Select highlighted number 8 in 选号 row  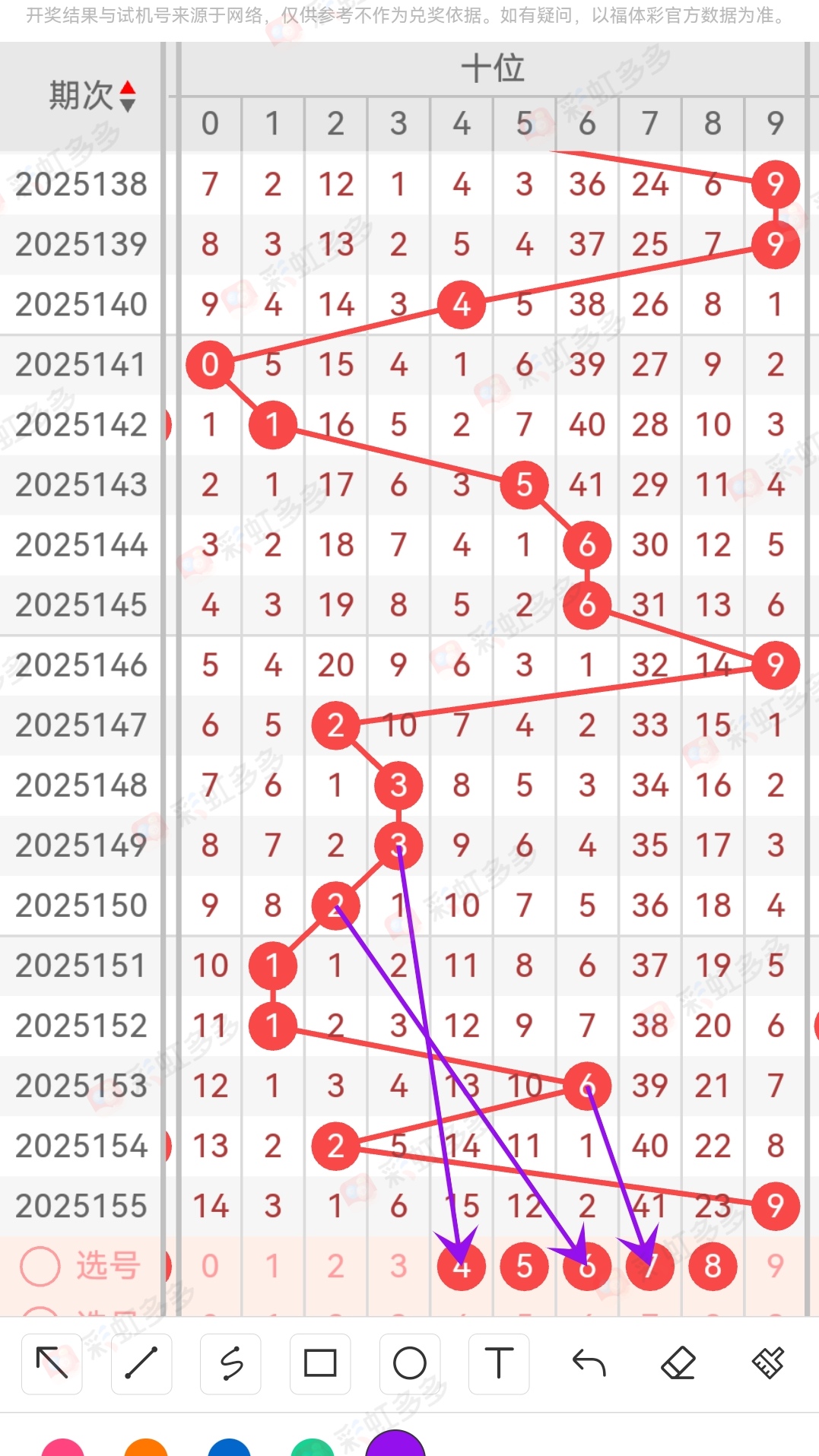[x=712, y=1266]
